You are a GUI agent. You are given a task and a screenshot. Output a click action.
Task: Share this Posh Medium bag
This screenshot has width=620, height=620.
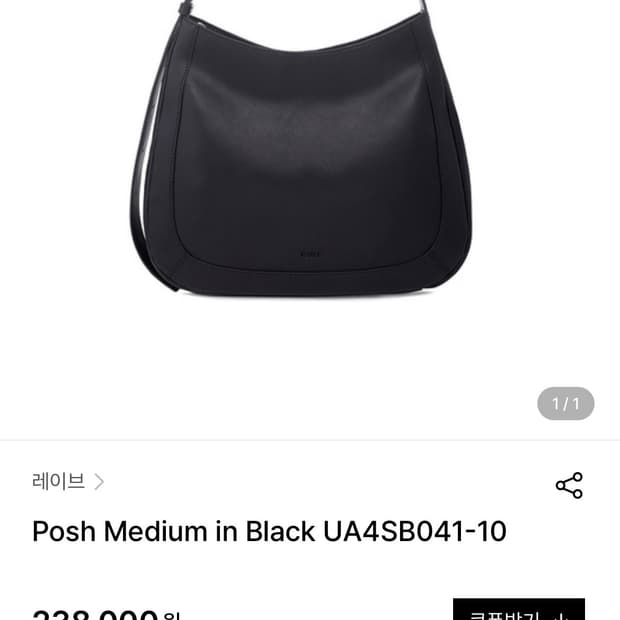tap(569, 486)
